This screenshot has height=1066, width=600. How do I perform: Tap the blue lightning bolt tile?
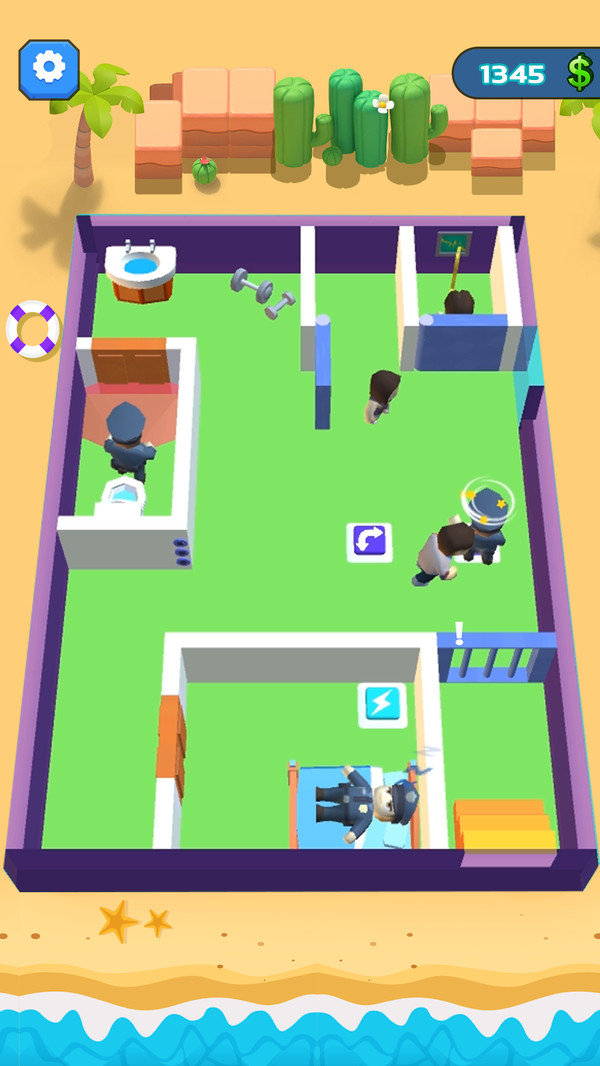(382, 704)
